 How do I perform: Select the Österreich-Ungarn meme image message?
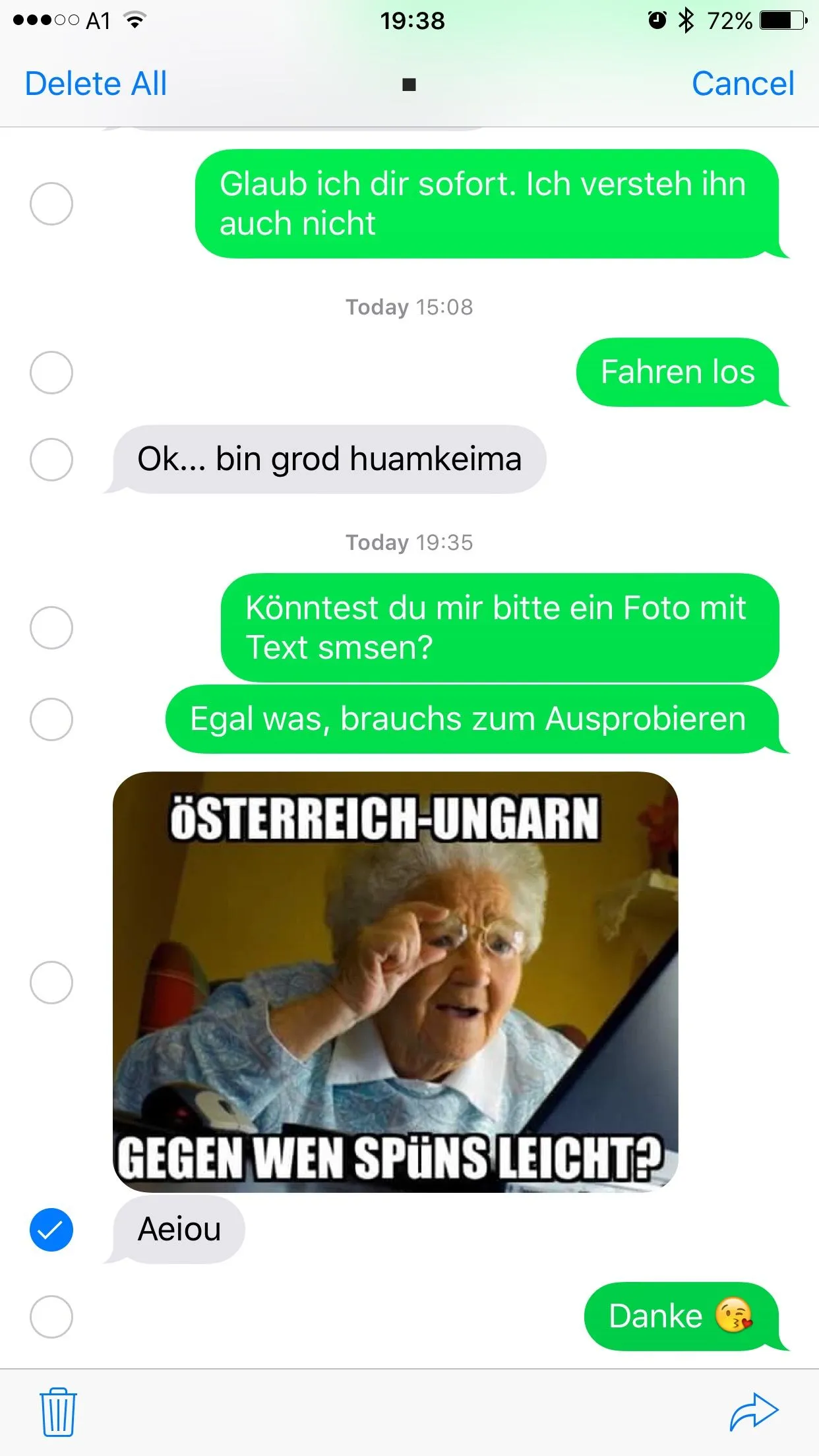click(51, 983)
